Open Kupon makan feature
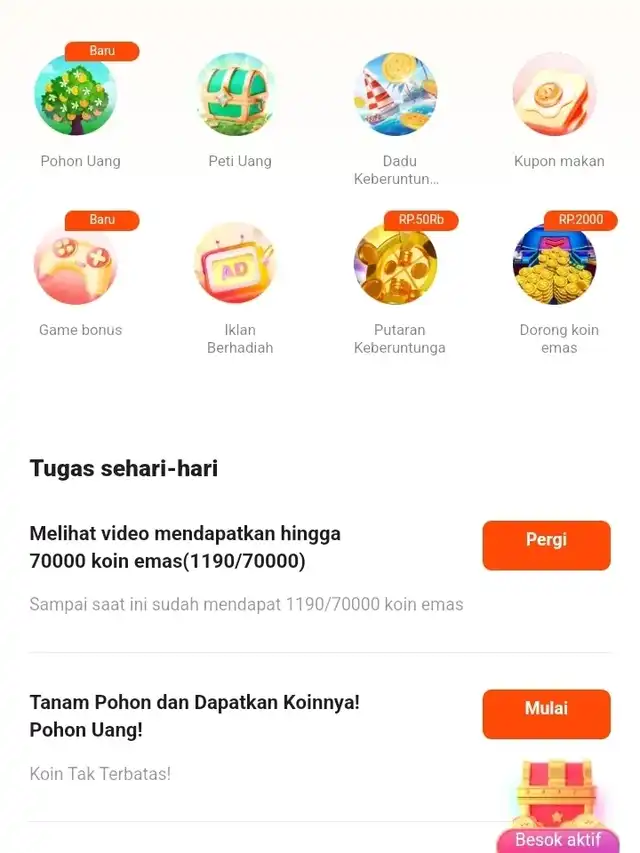This screenshot has width=640, height=853. pyautogui.click(x=556, y=96)
